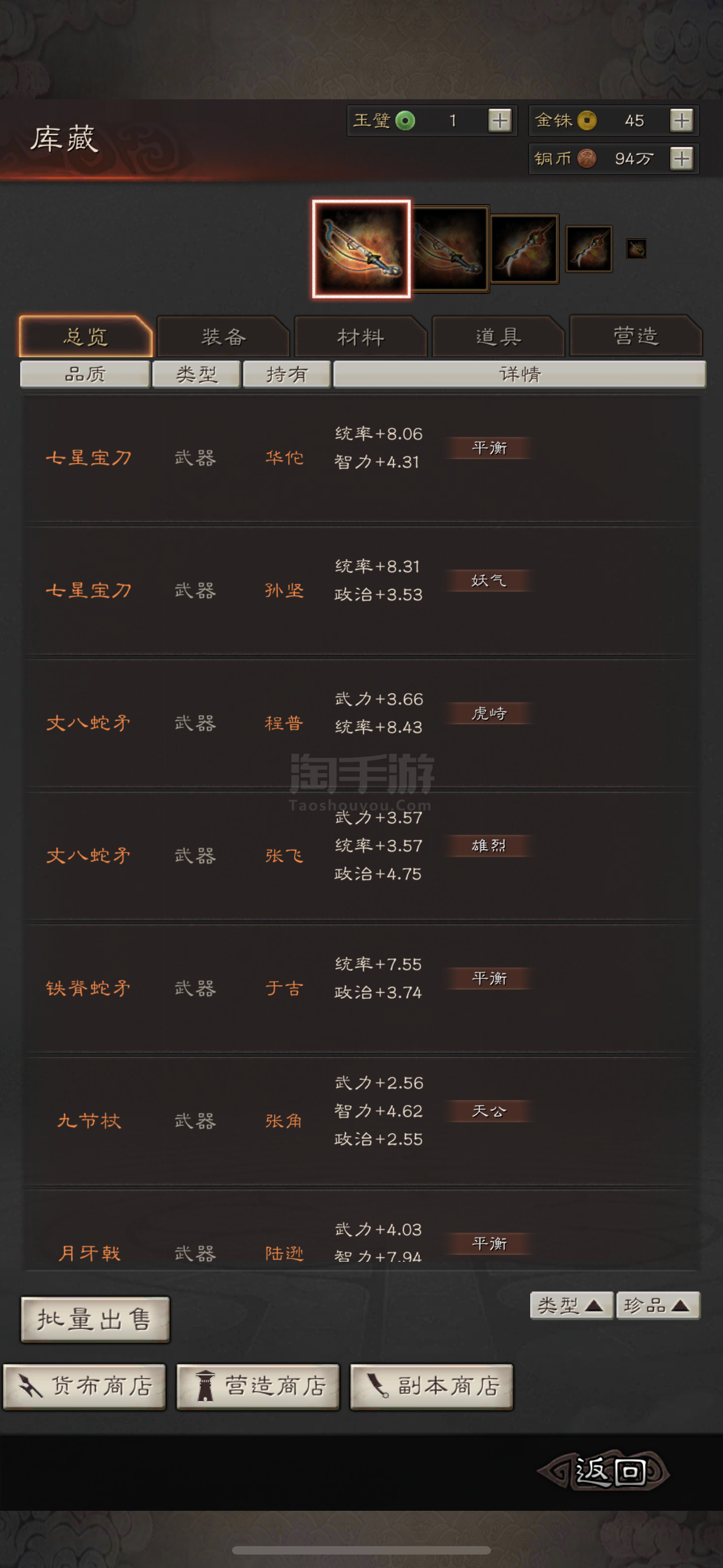Add more 玉璧 with the plus button
This screenshot has width=723, height=1568.
499,121
